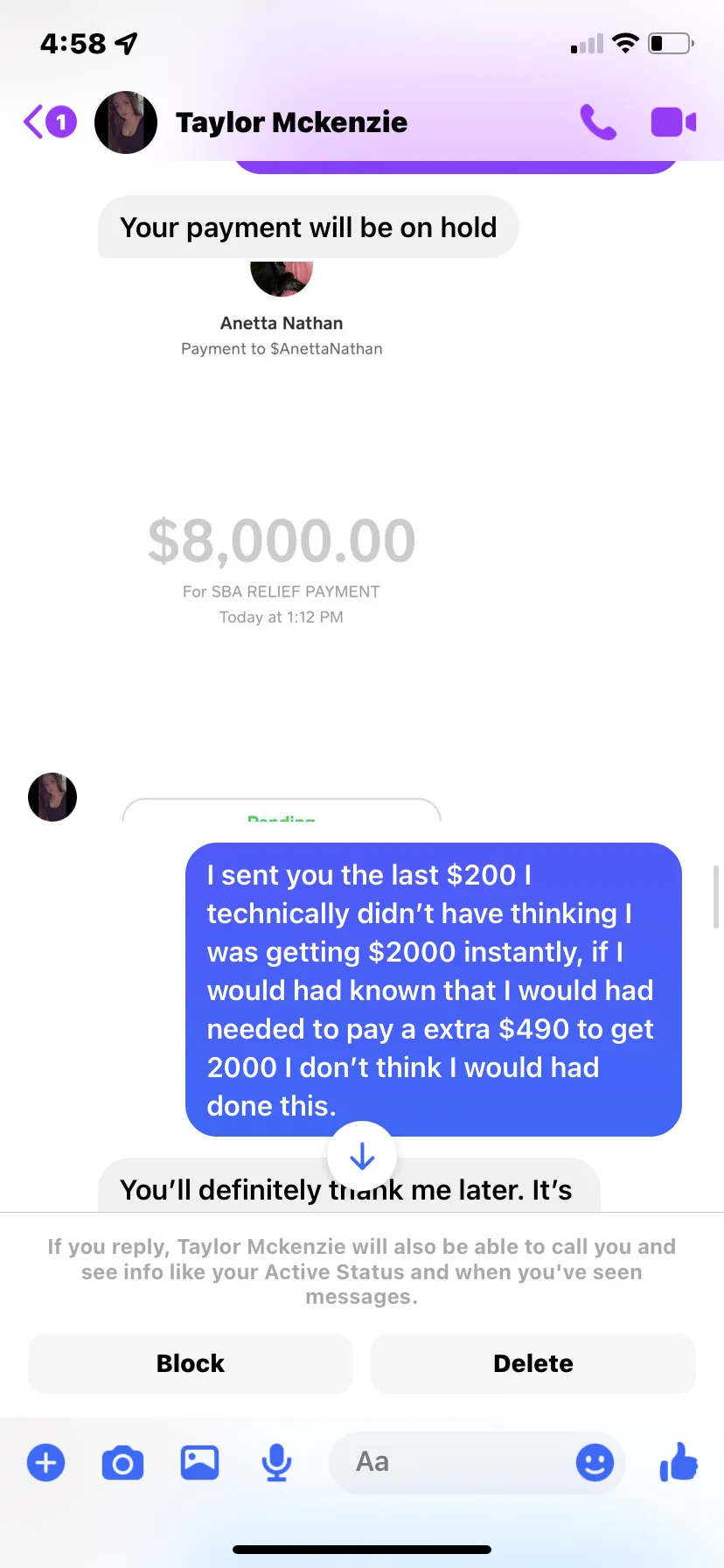Jump to the latest message arrow
Screen dimensions: 724x1568
point(362,1157)
